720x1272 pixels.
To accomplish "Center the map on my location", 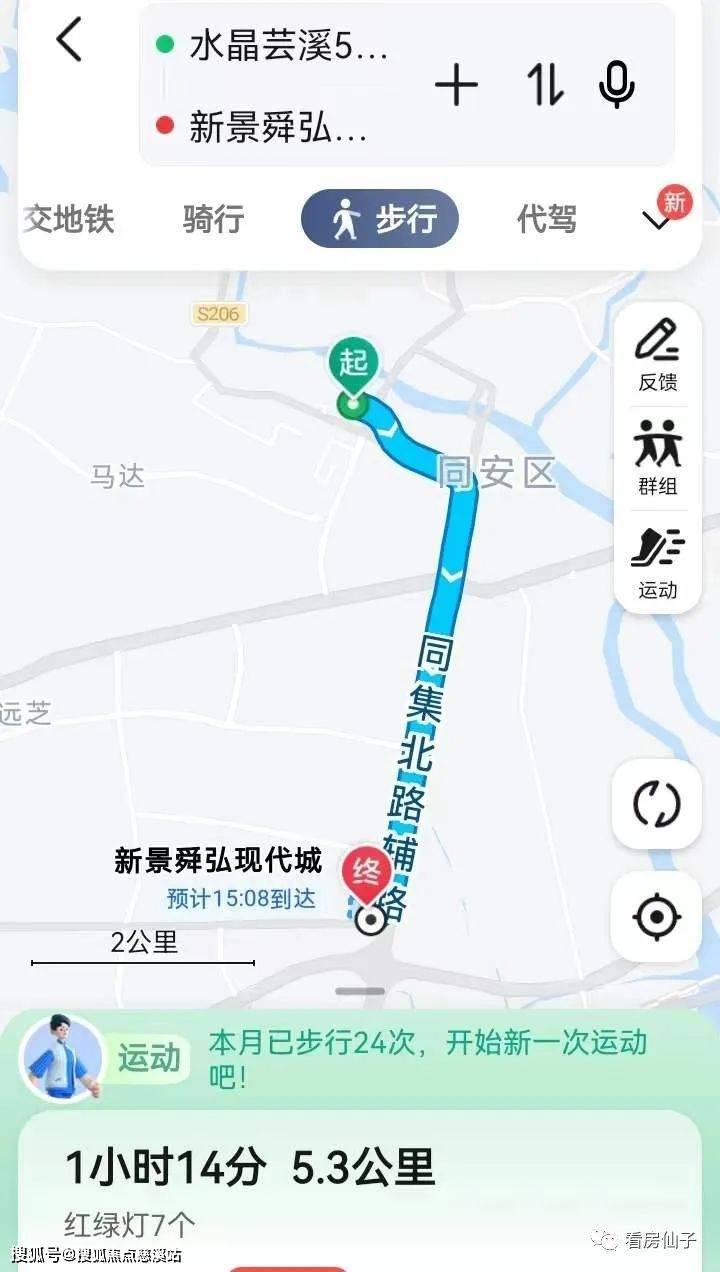I will click(656, 916).
